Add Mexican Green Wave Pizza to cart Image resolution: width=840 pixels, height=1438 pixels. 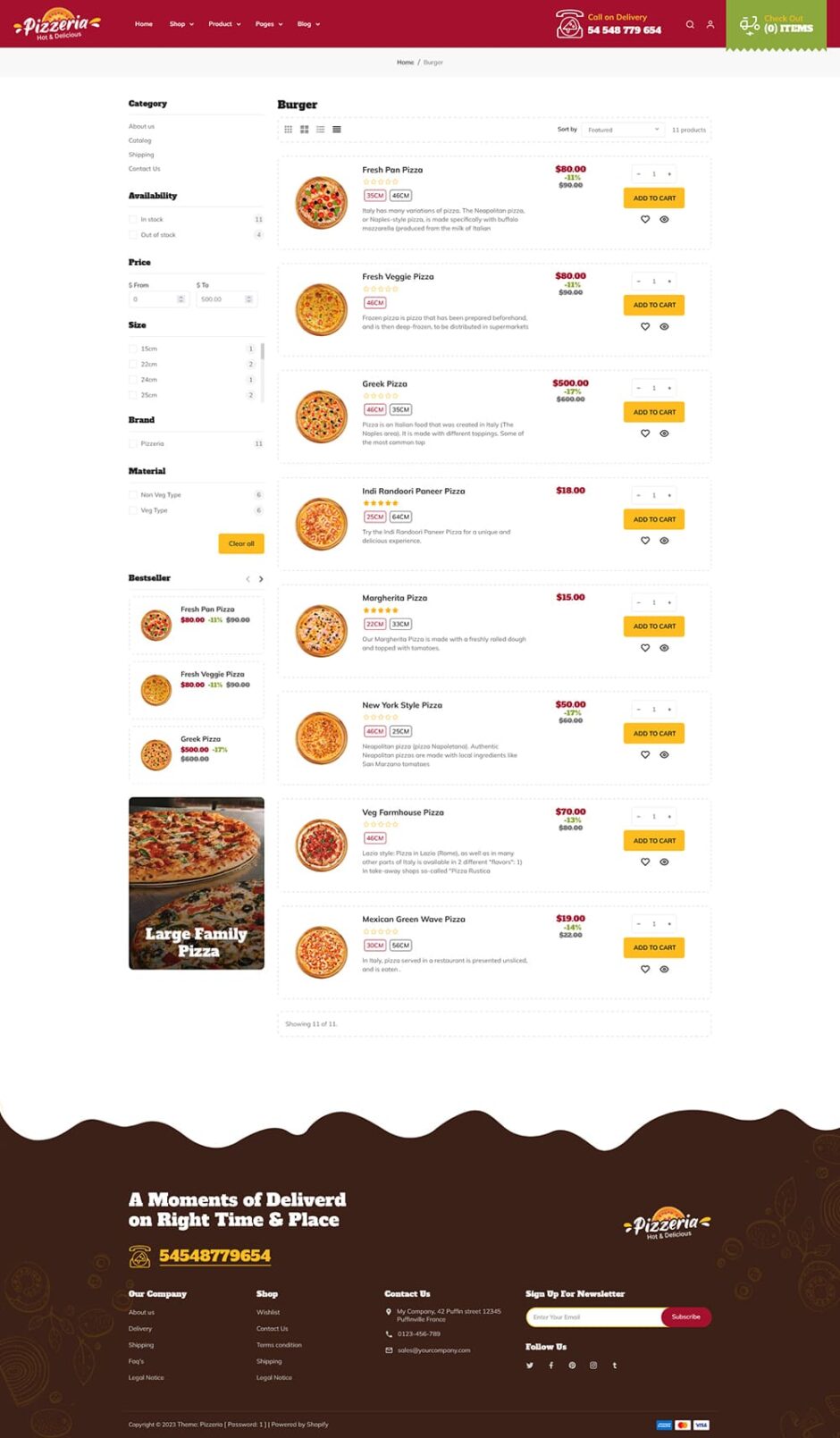click(x=654, y=947)
